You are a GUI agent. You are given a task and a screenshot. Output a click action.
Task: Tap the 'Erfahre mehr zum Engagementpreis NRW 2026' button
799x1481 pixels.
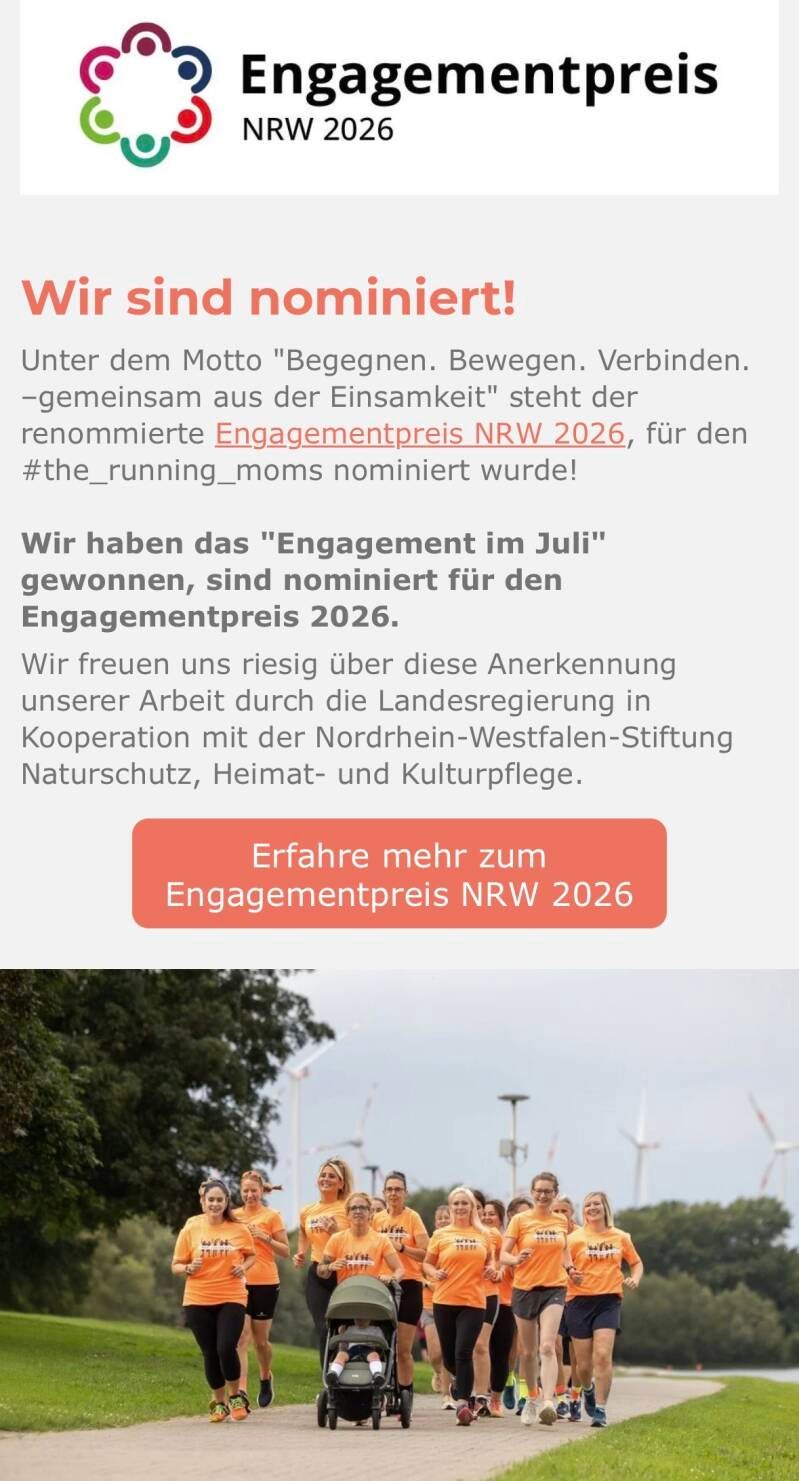coord(399,874)
